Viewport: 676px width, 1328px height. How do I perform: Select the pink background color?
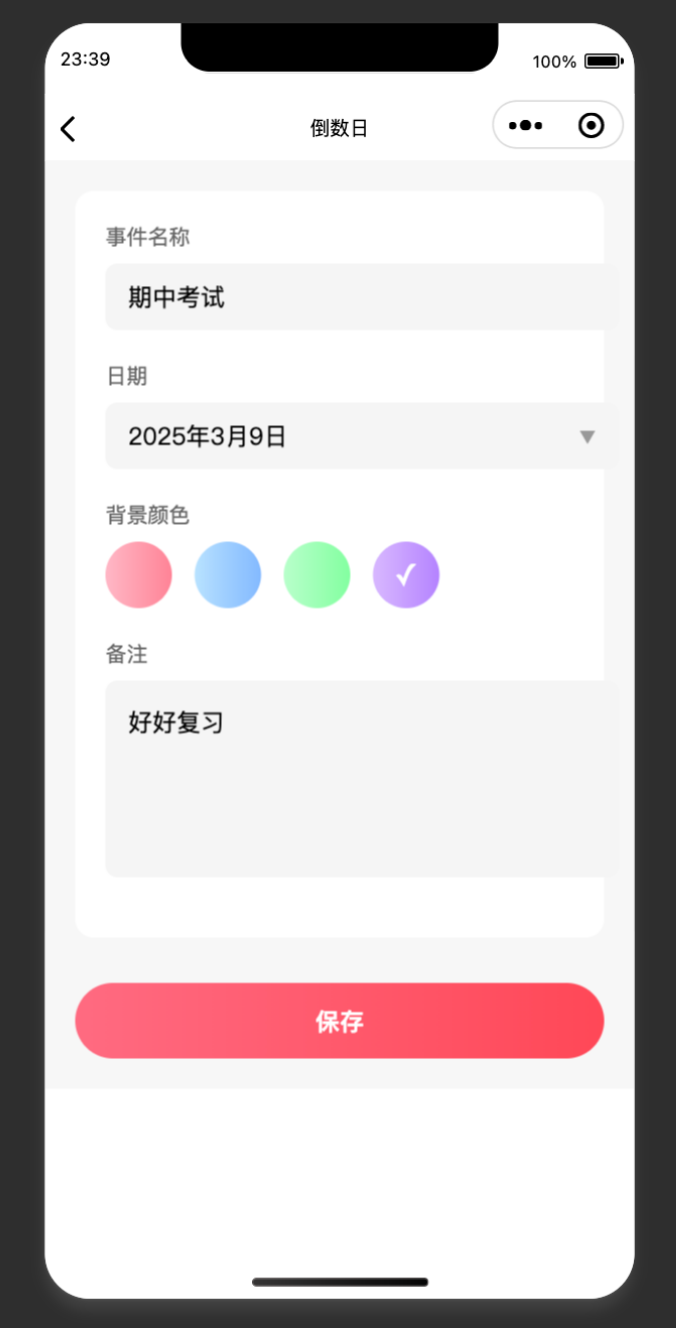pyautogui.click(x=139, y=575)
